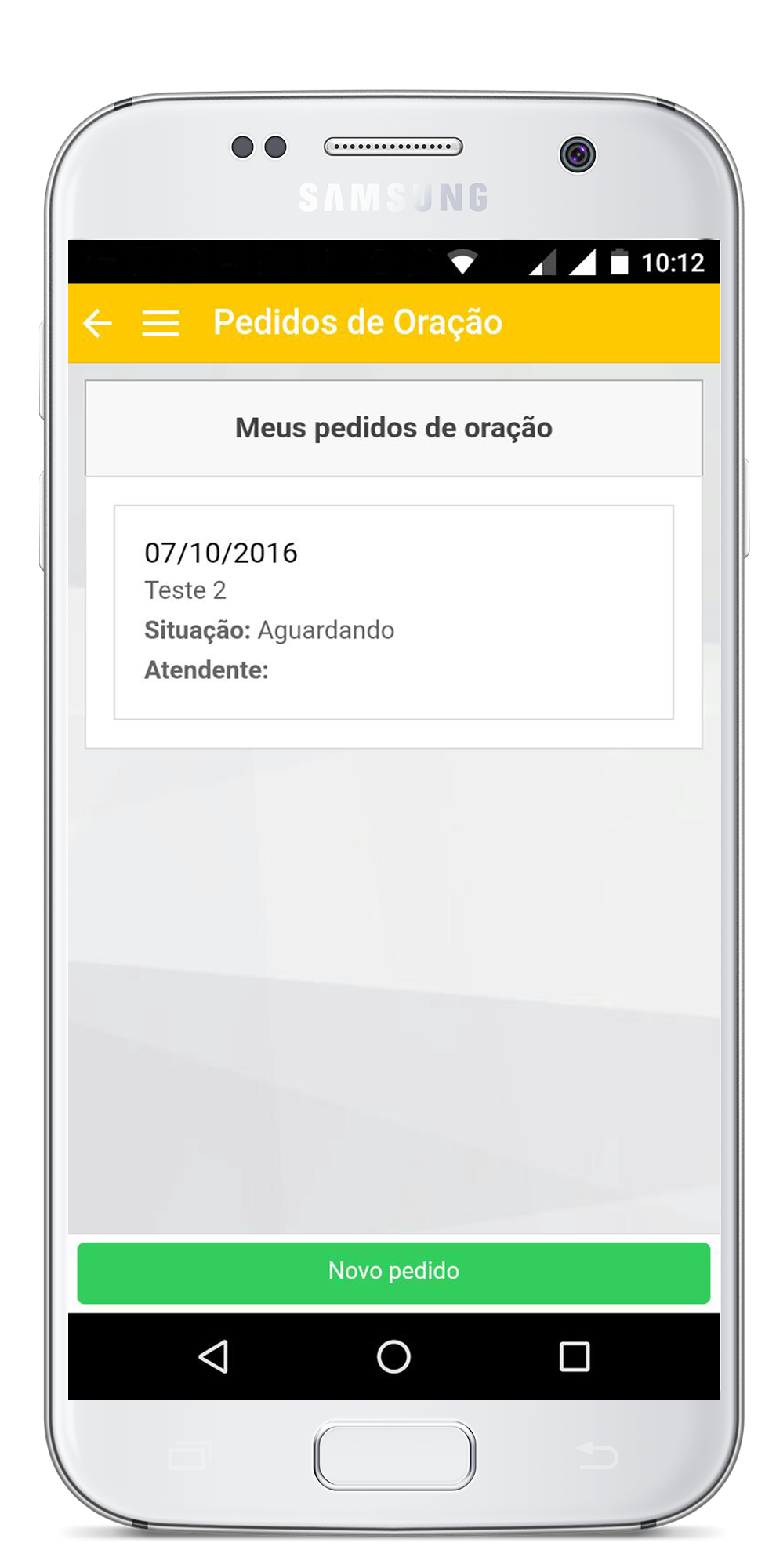Show recent apps
This screenshot has height=1568, width=776.
click(x=574, y=1356)
